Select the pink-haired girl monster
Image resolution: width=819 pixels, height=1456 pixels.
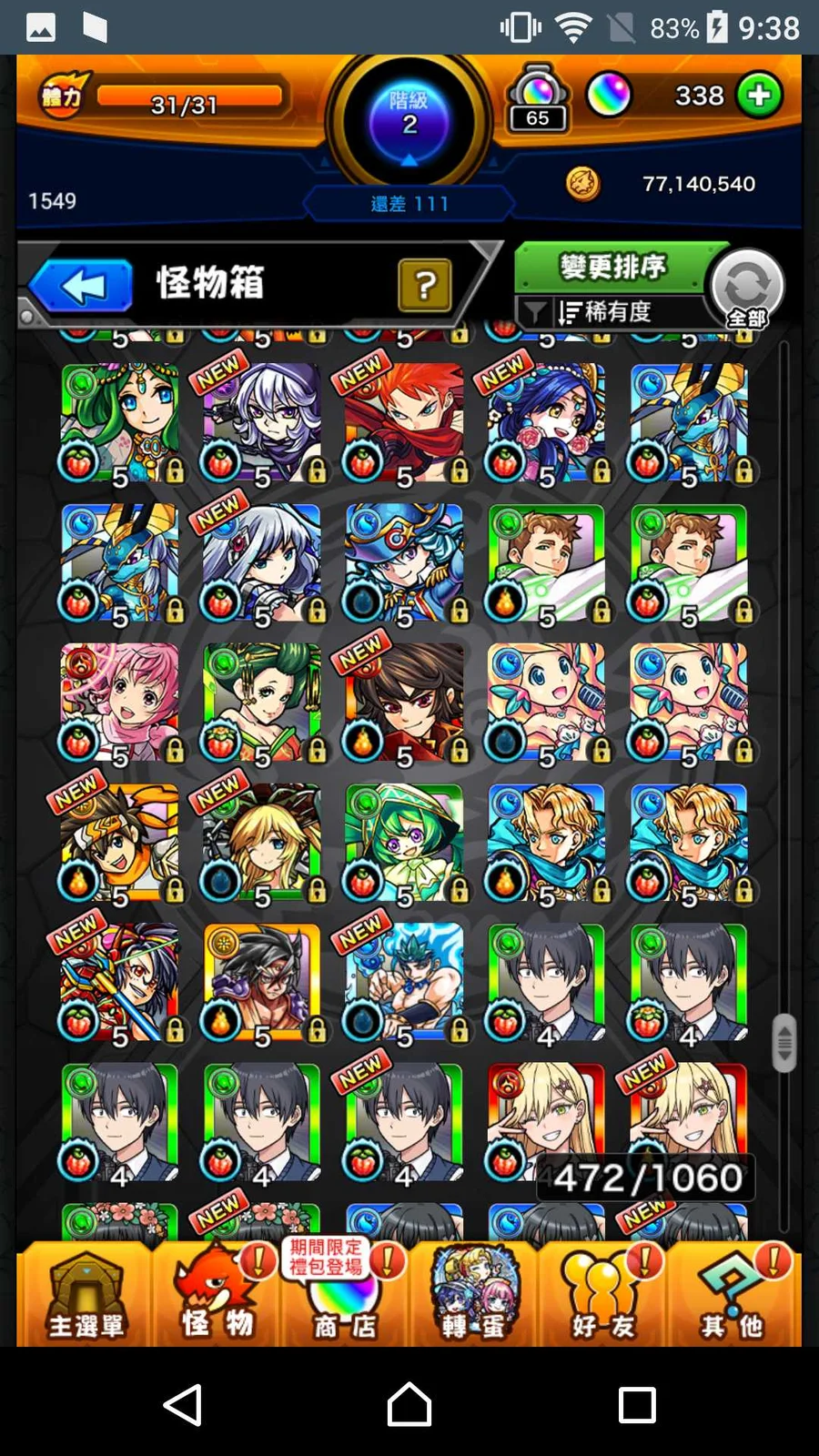tap(119, 703)
